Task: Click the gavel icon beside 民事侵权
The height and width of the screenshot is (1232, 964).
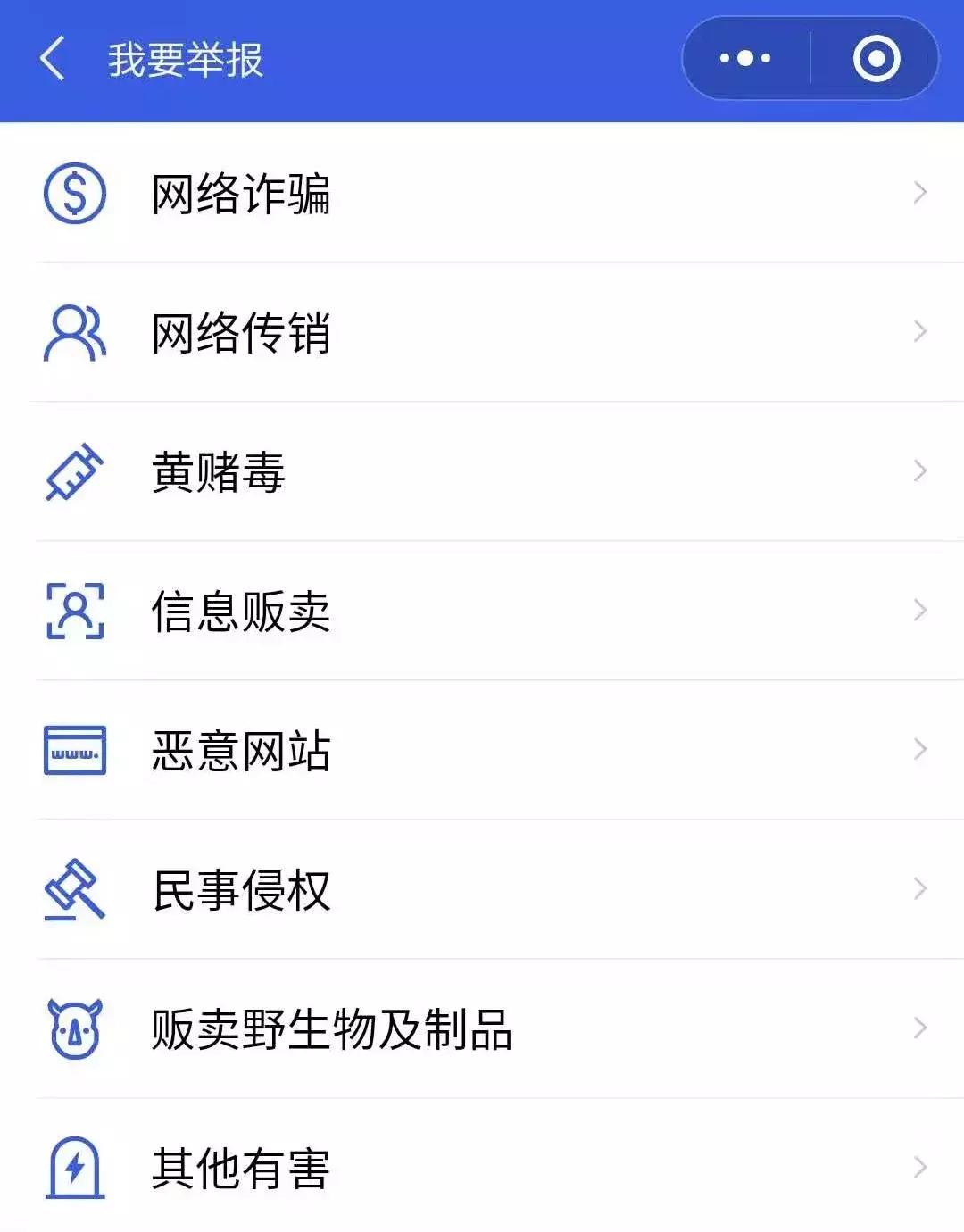Action: [x=74, y=888]
